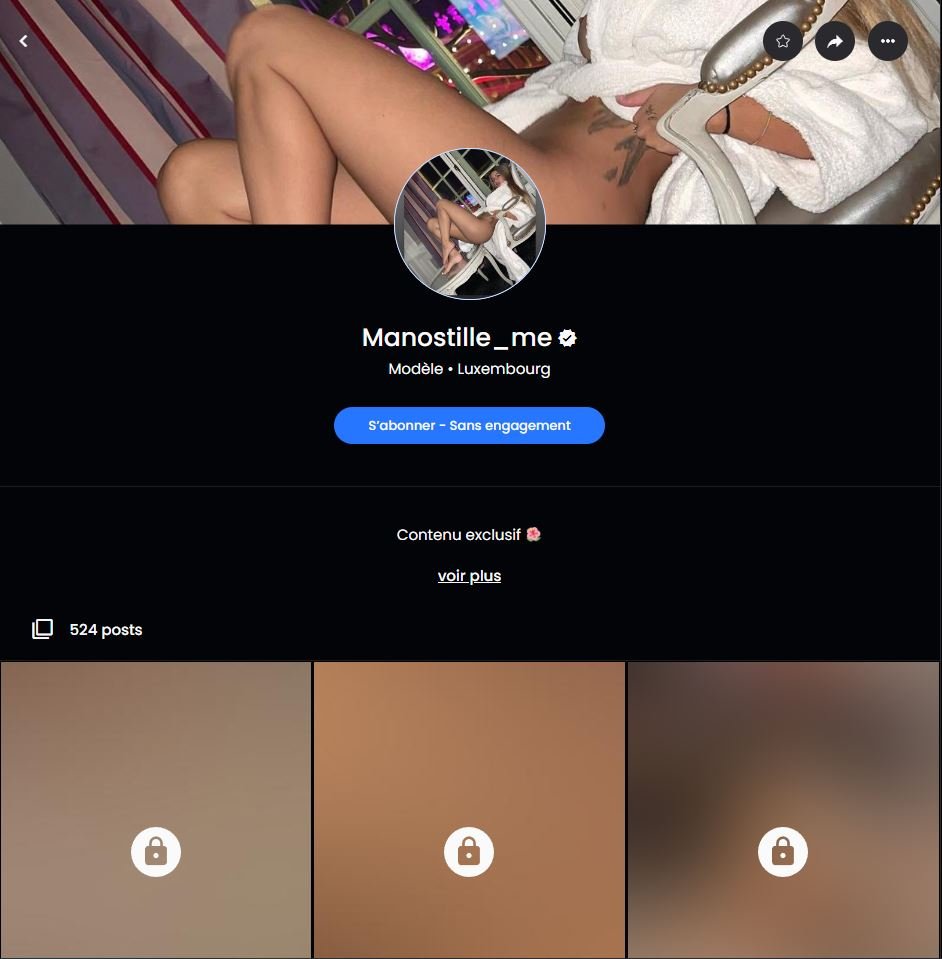The image size is (942, 959).
Task: Share this profile
Action: [x=835, y=41]
